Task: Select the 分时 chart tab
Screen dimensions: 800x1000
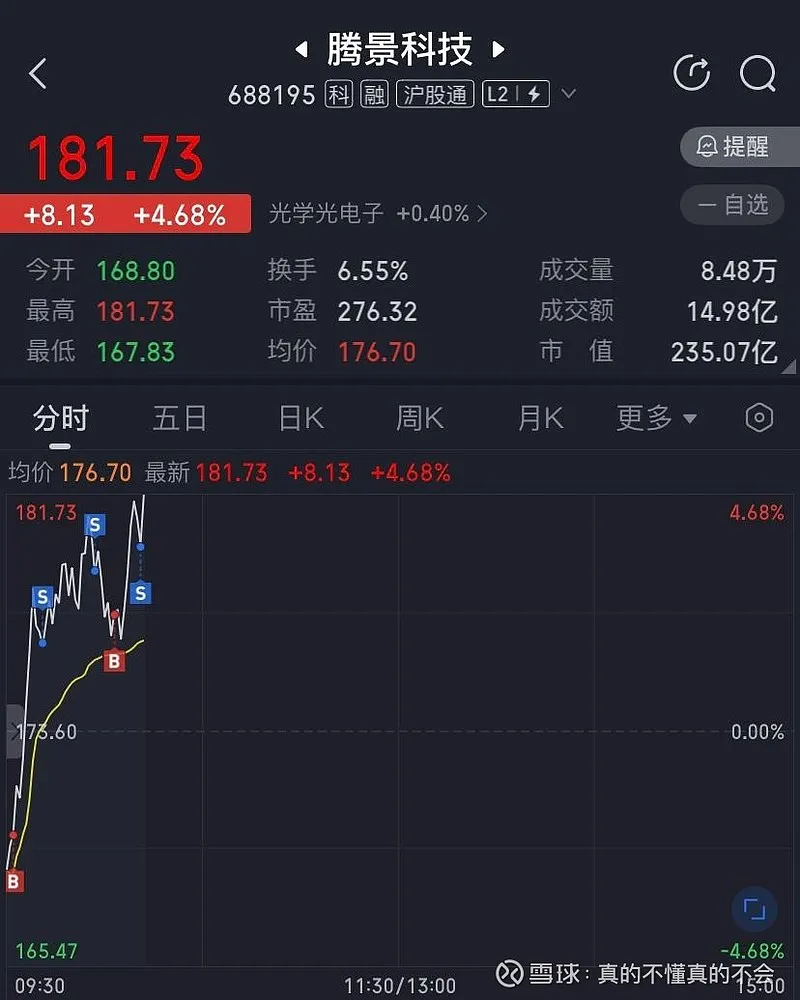Action: click(61, 418)
